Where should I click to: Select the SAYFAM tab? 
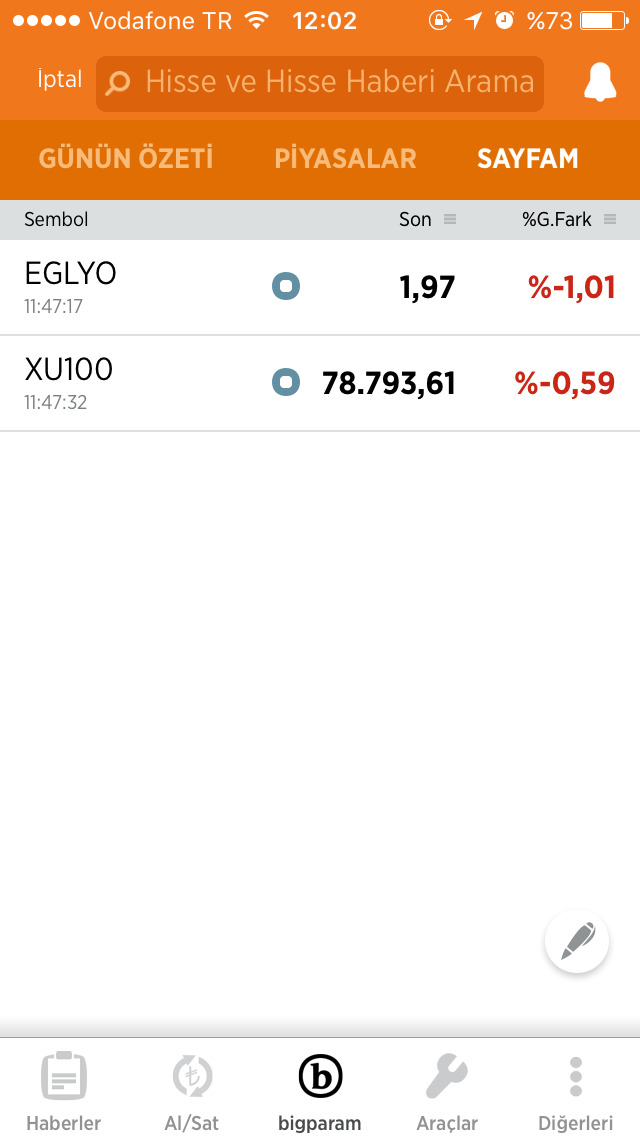(528, 159)
